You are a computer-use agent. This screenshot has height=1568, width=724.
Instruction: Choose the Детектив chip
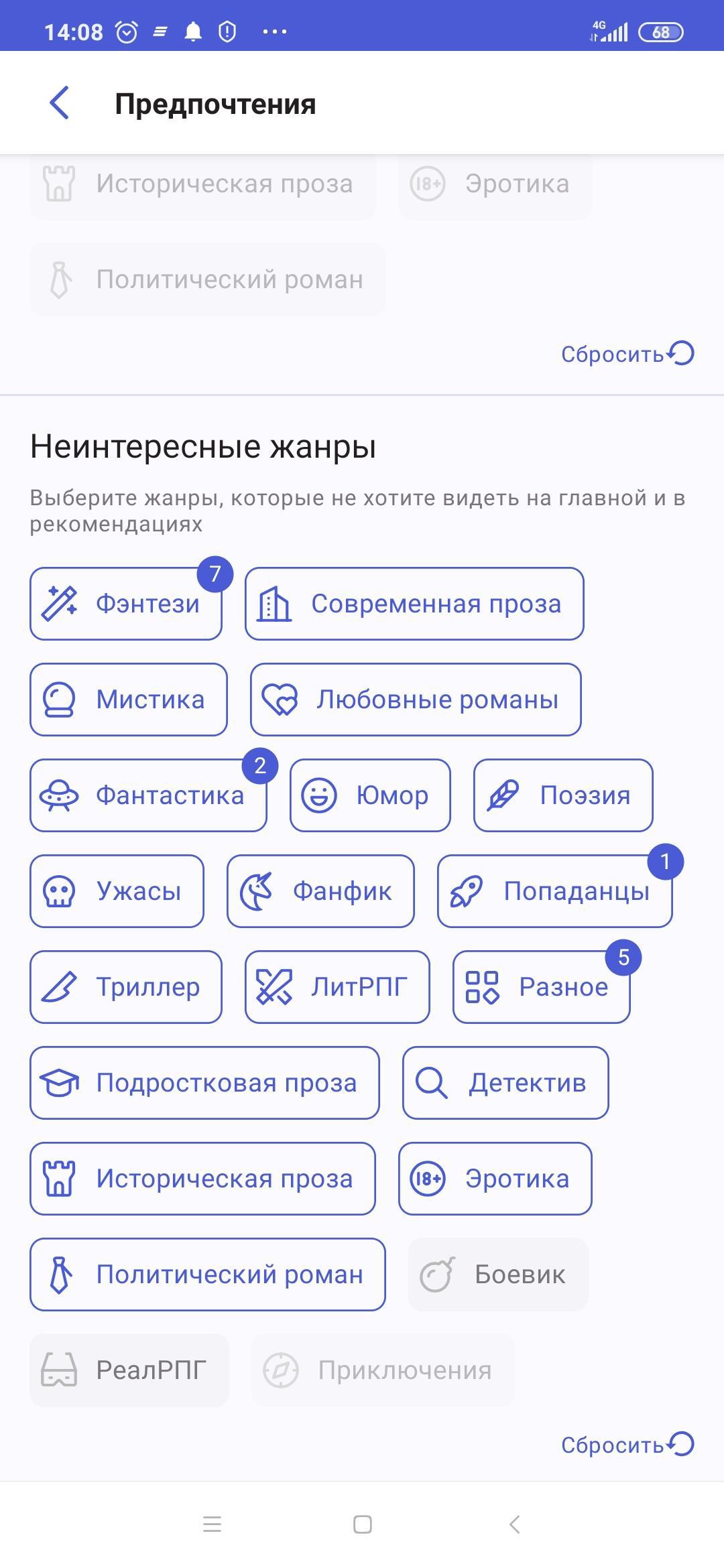505,1083
